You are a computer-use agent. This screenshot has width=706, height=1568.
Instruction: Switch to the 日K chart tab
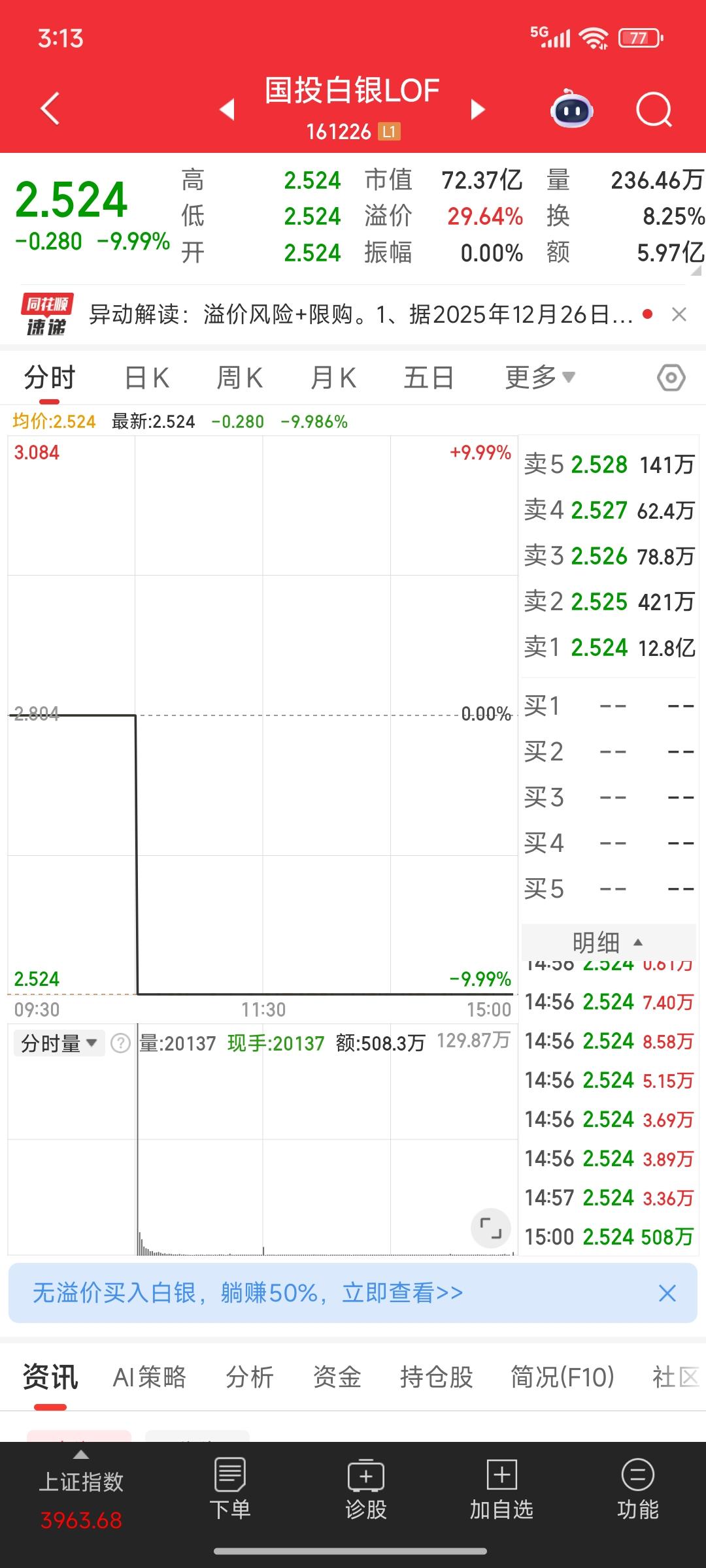coord(147,377)
